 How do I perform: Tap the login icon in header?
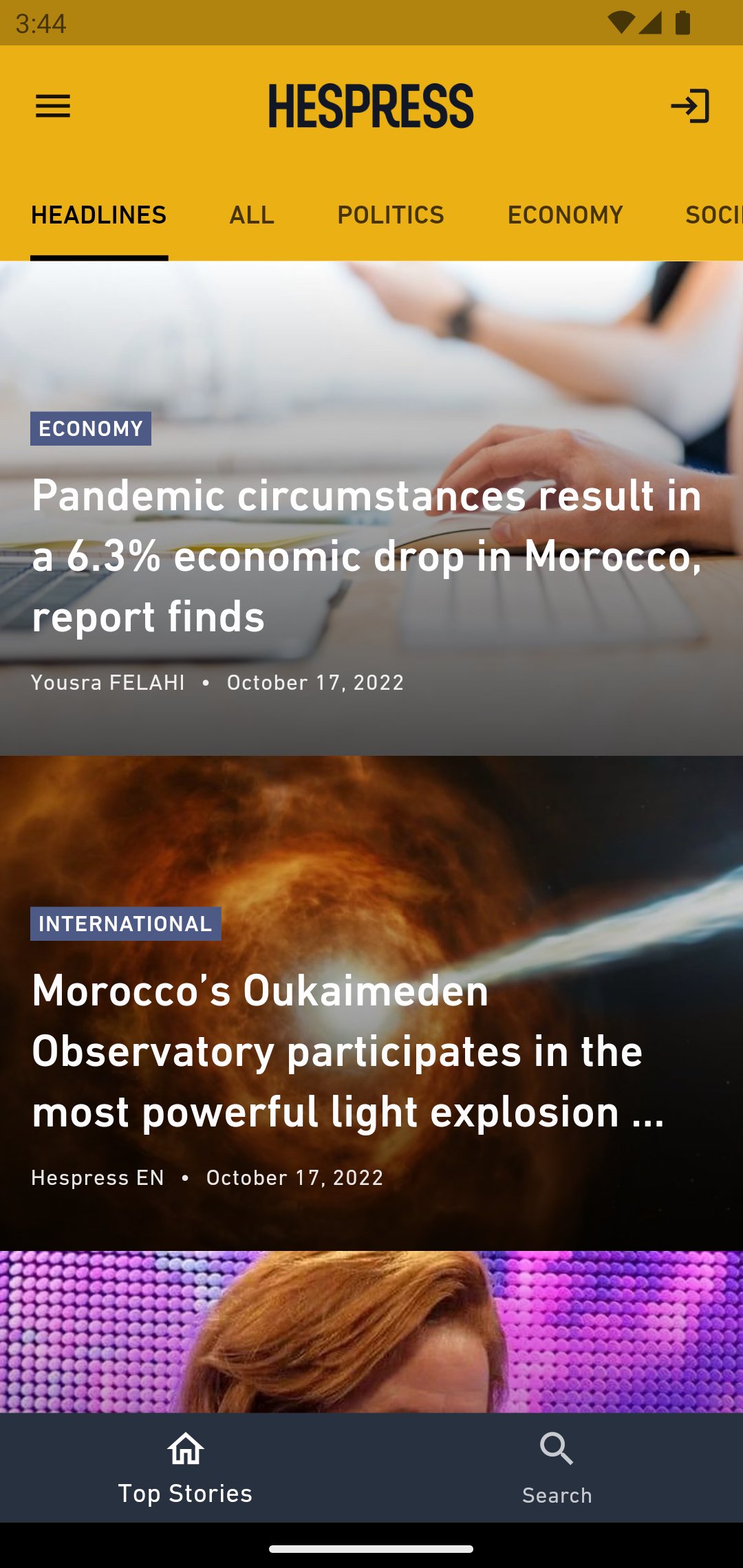(689, 107)
